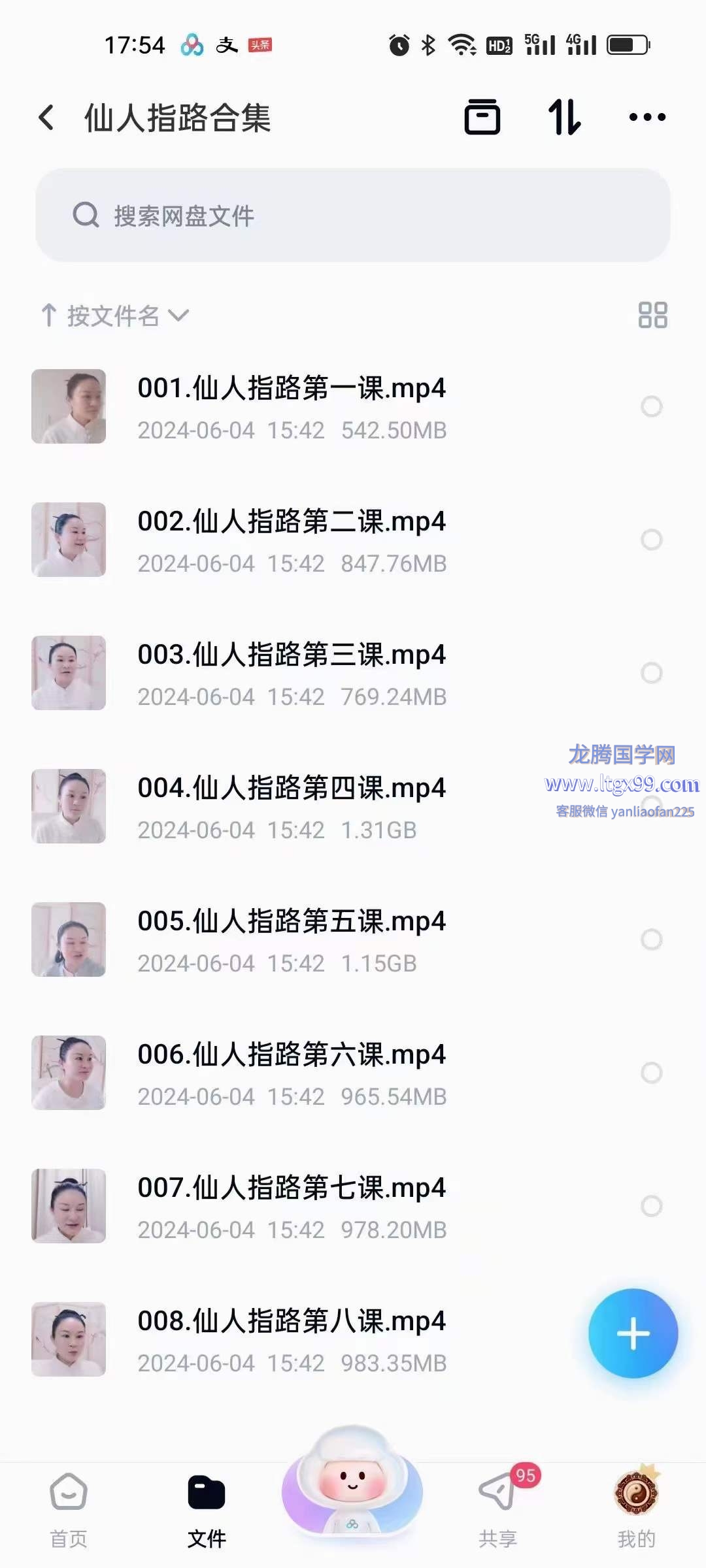Open 006.仙人指路第六课.mp4
The image size is (706, 1568).
pos(291,1073)
